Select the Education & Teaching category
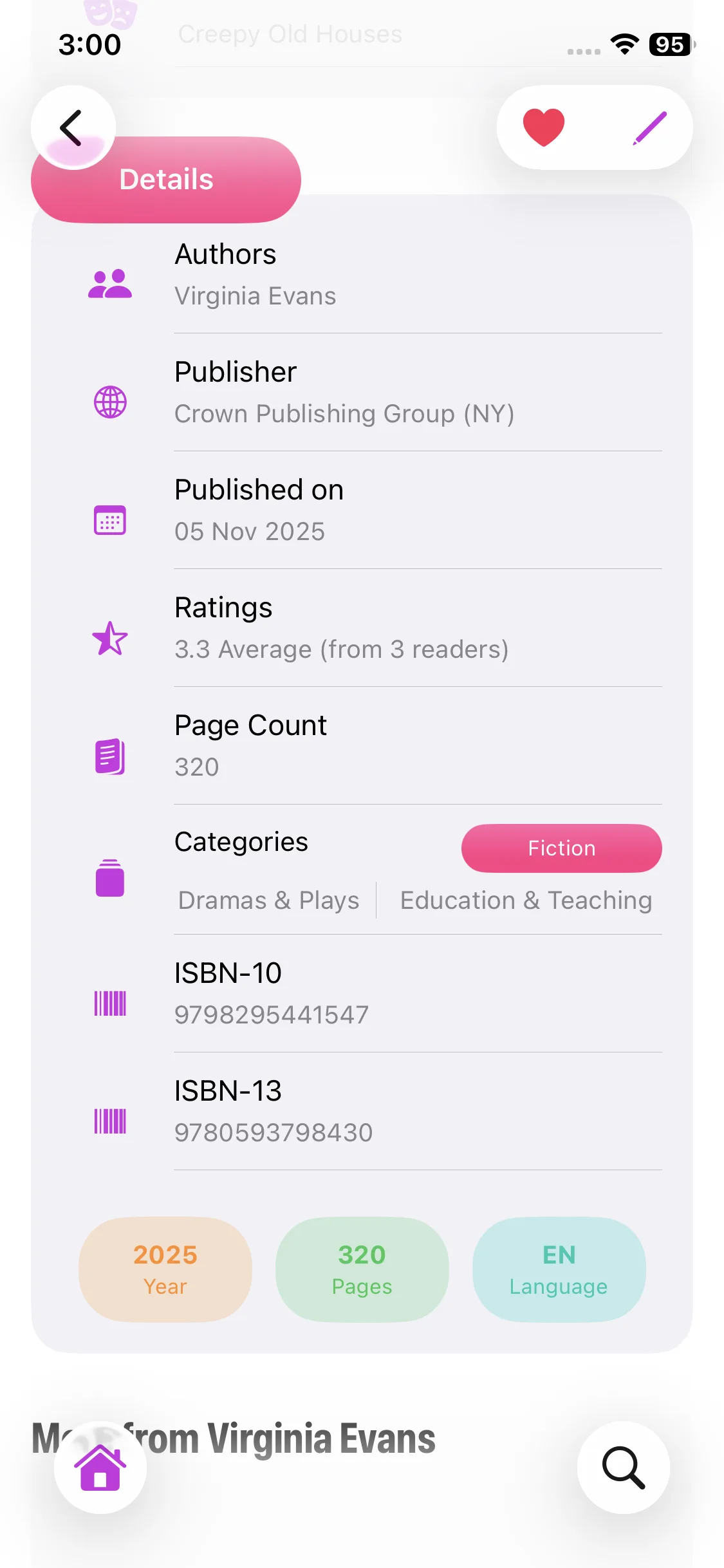 click(526, 900)
